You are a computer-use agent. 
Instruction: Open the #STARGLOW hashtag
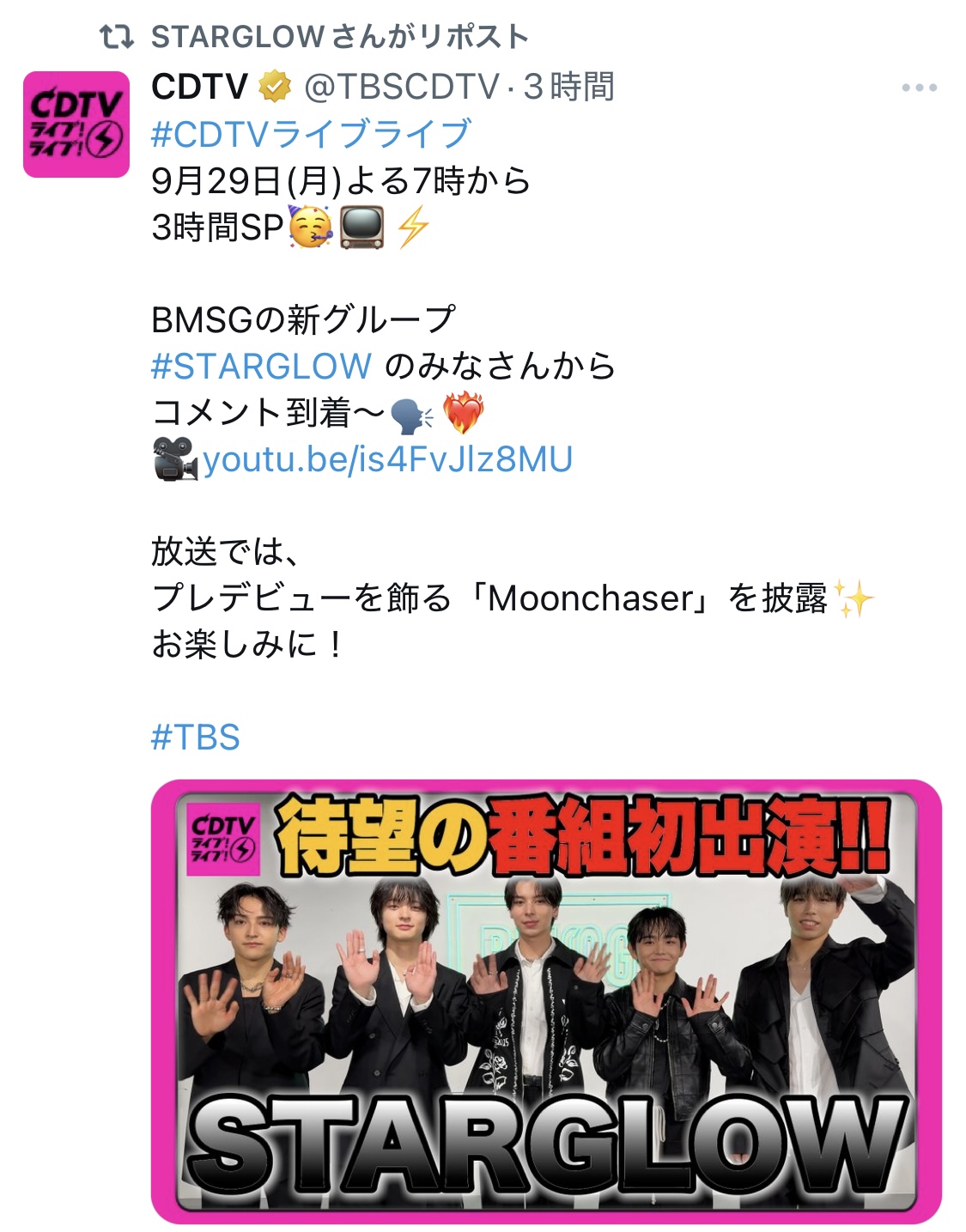point(261,367)
